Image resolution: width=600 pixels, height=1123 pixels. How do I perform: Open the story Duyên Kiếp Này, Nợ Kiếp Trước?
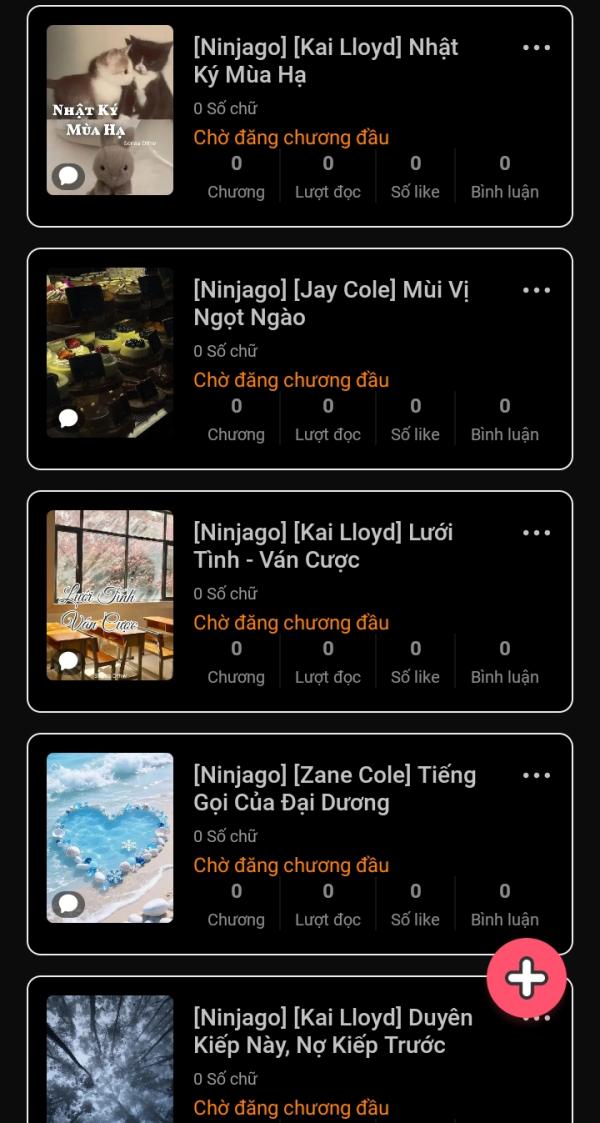332,1032
